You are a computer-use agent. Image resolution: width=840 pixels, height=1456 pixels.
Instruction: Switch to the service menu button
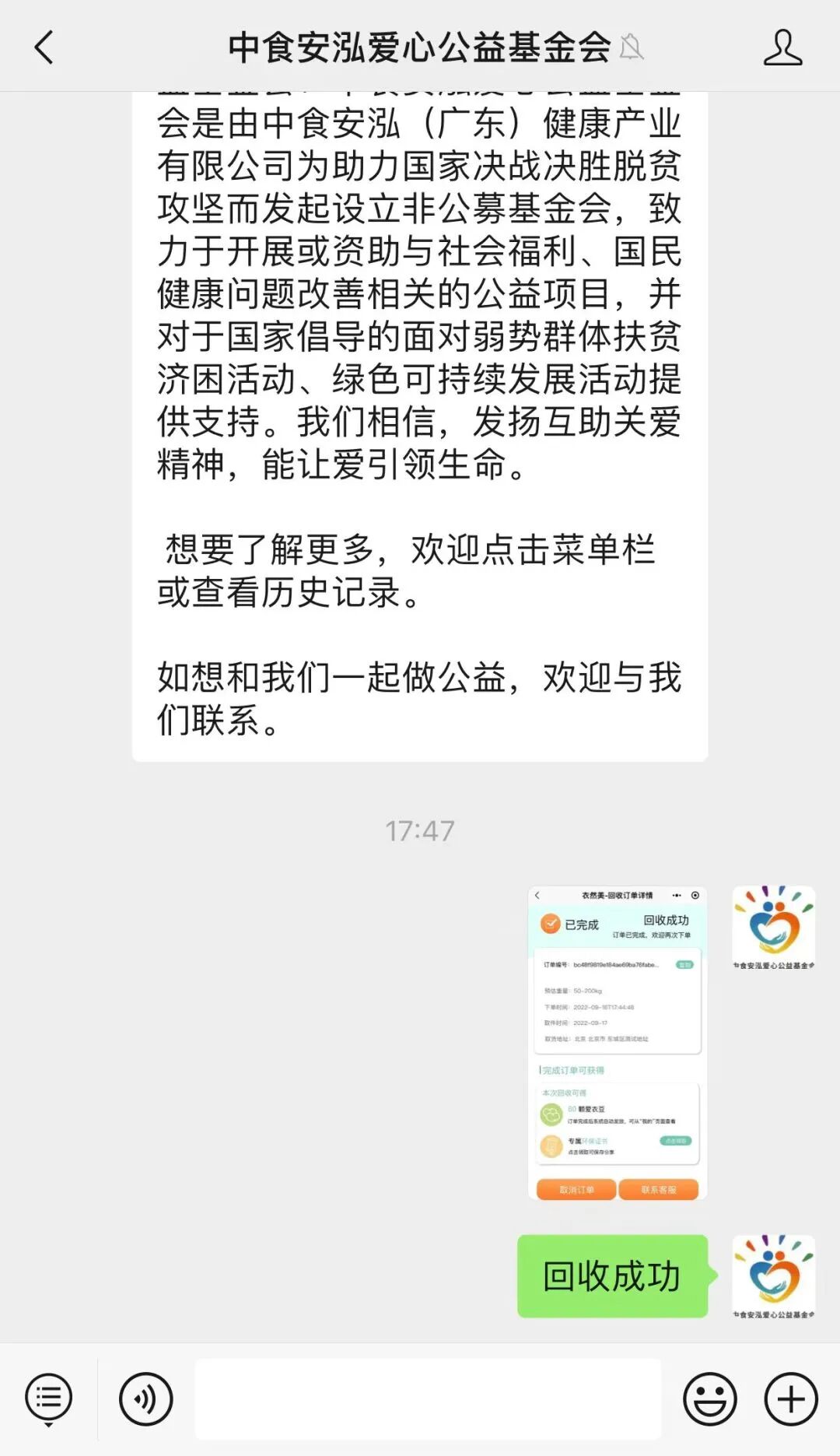pyautogui.click(x=48, y=1398)
